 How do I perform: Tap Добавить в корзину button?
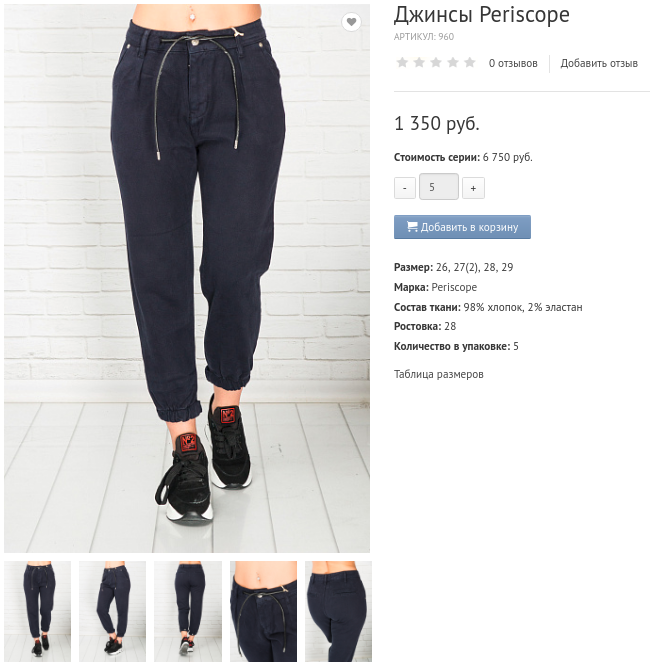[x=462, y=227]
